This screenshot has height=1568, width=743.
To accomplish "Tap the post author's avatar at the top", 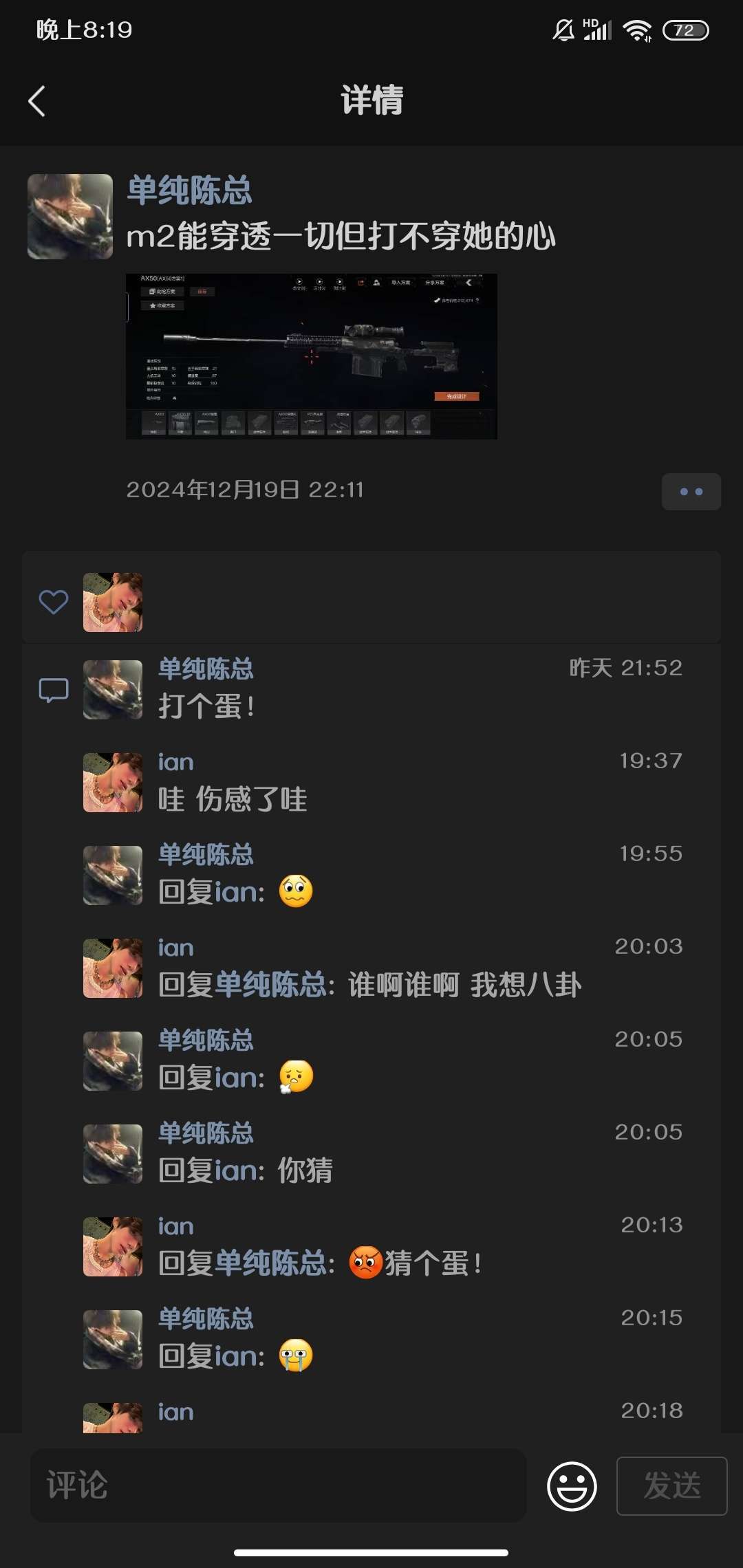I will point(70,217).
